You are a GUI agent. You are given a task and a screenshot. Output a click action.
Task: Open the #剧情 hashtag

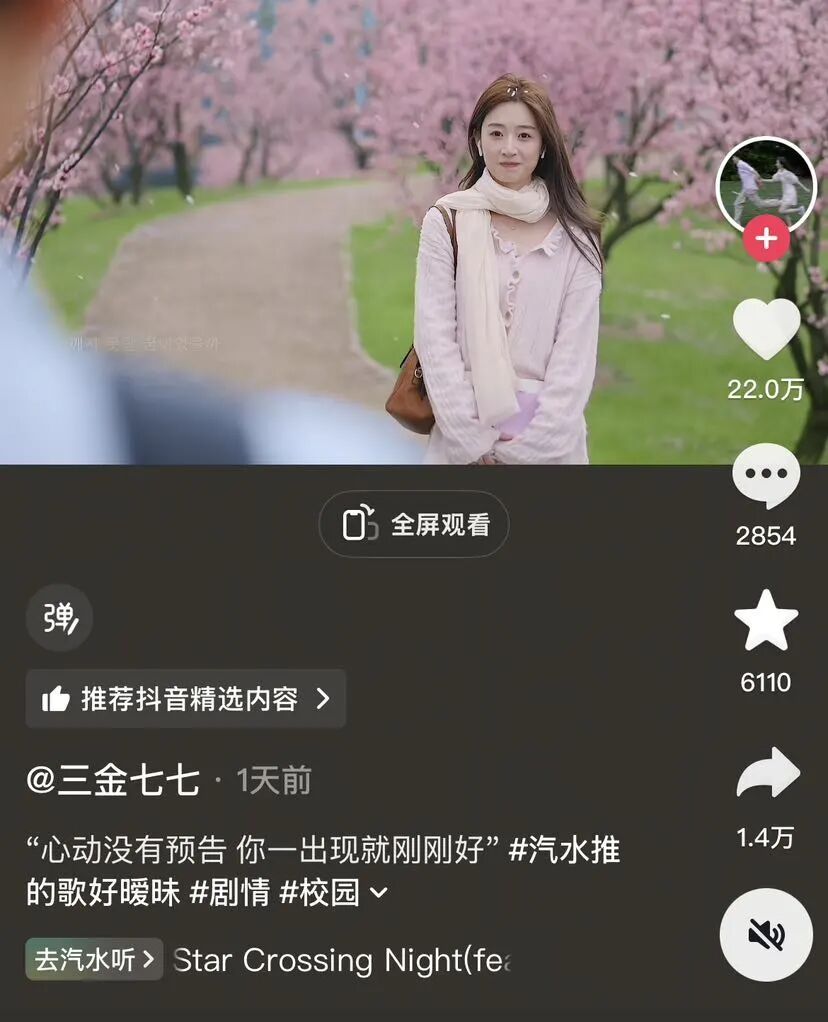click(229, 892)
